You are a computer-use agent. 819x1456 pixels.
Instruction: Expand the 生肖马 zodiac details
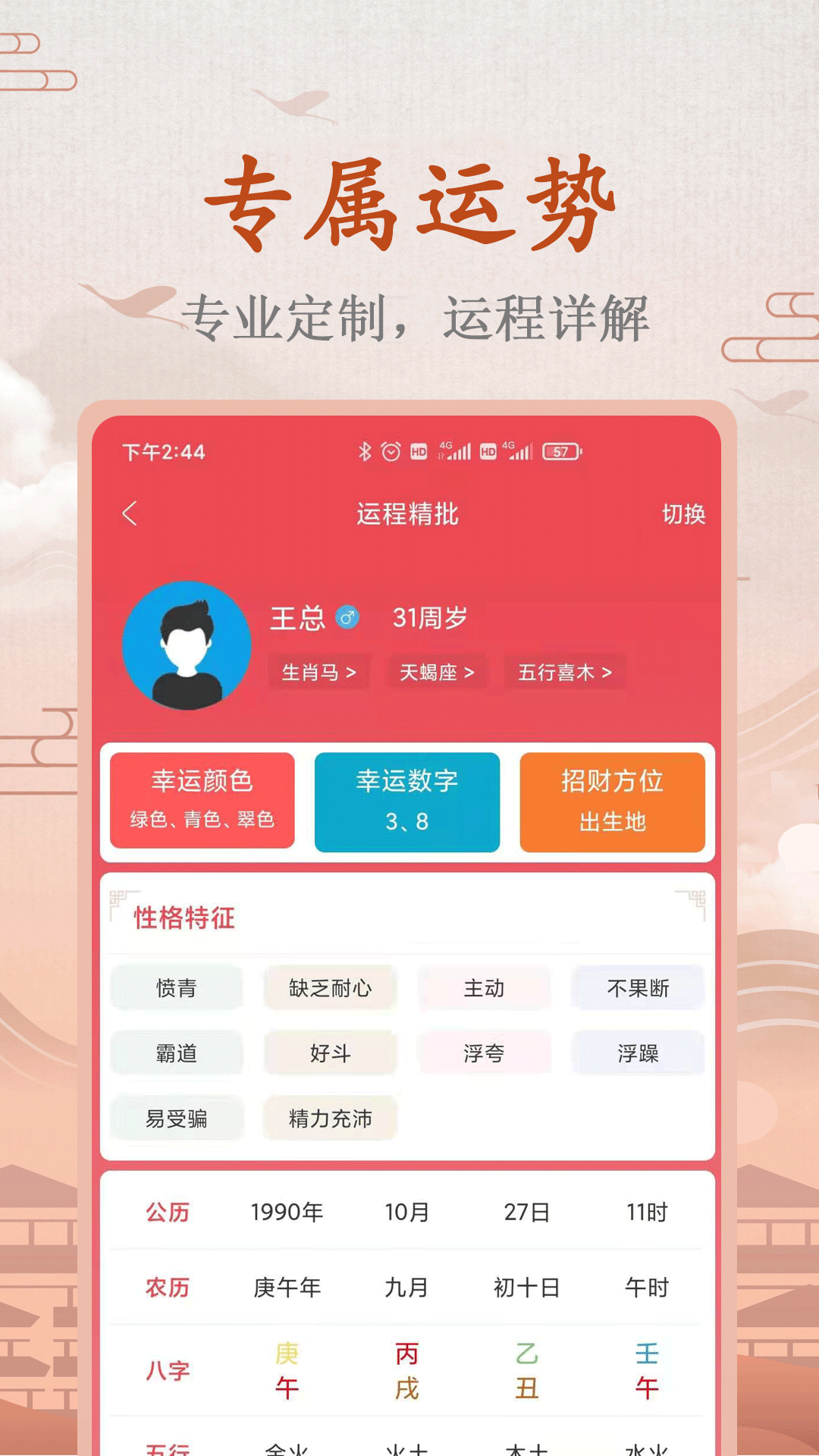point(319,672)
